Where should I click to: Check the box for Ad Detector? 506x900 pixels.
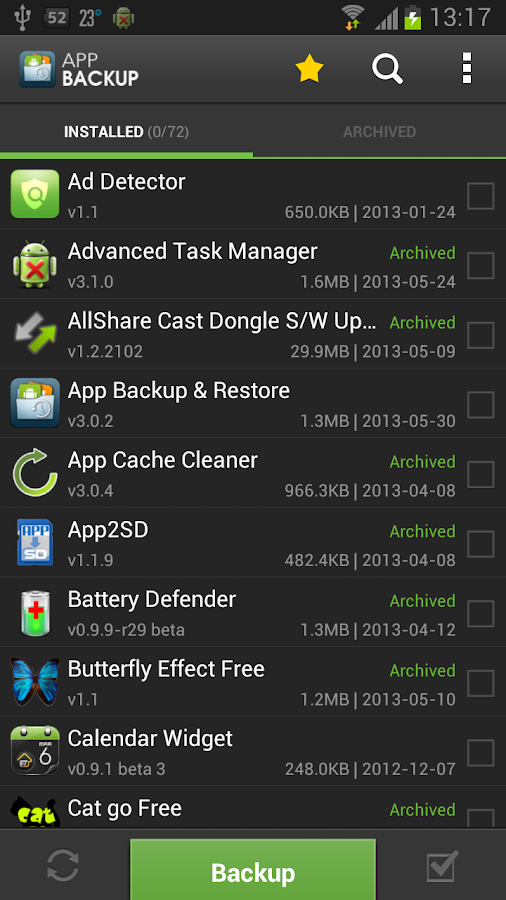tap(481, 196)
